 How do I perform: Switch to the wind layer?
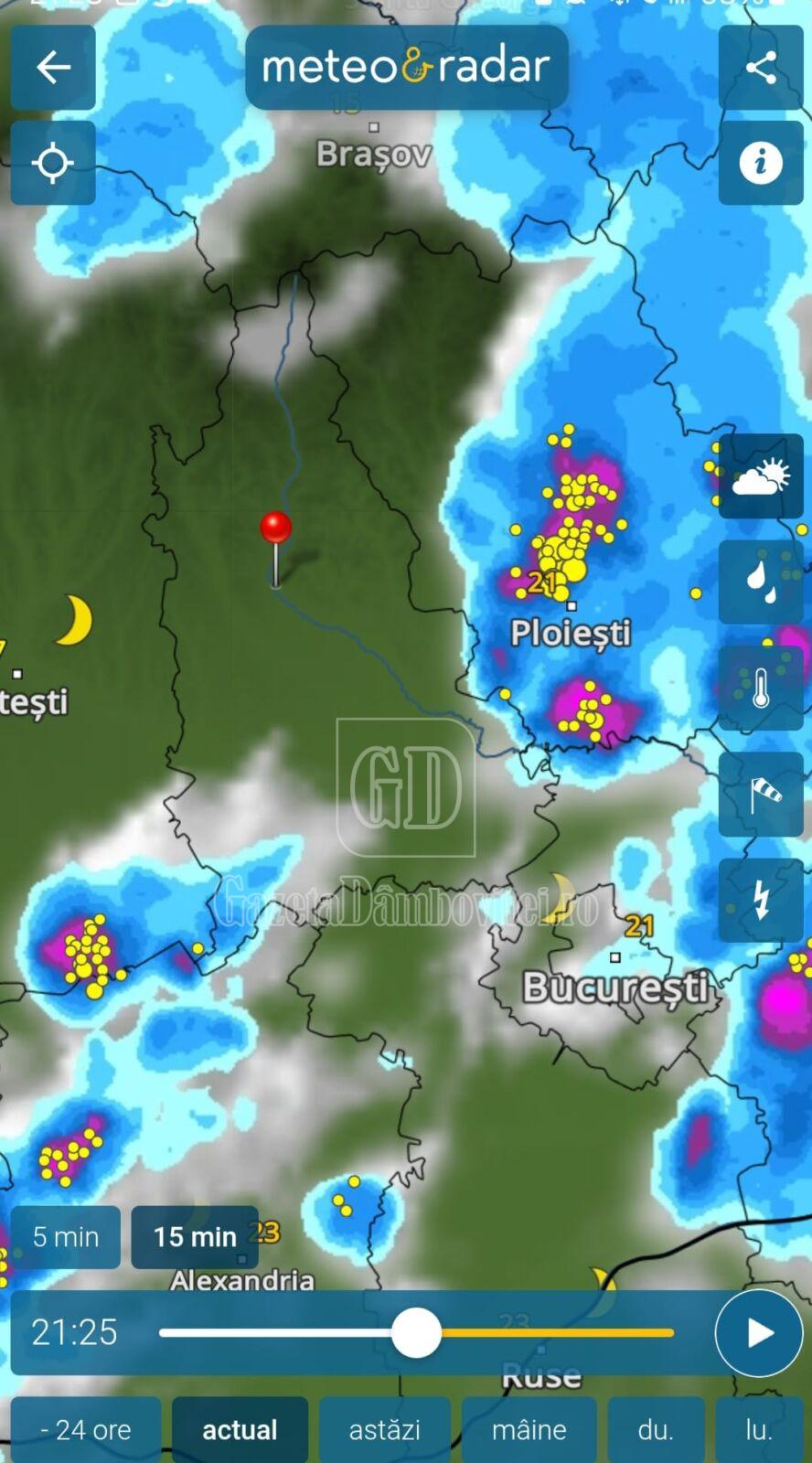click(x=761, y=795)
